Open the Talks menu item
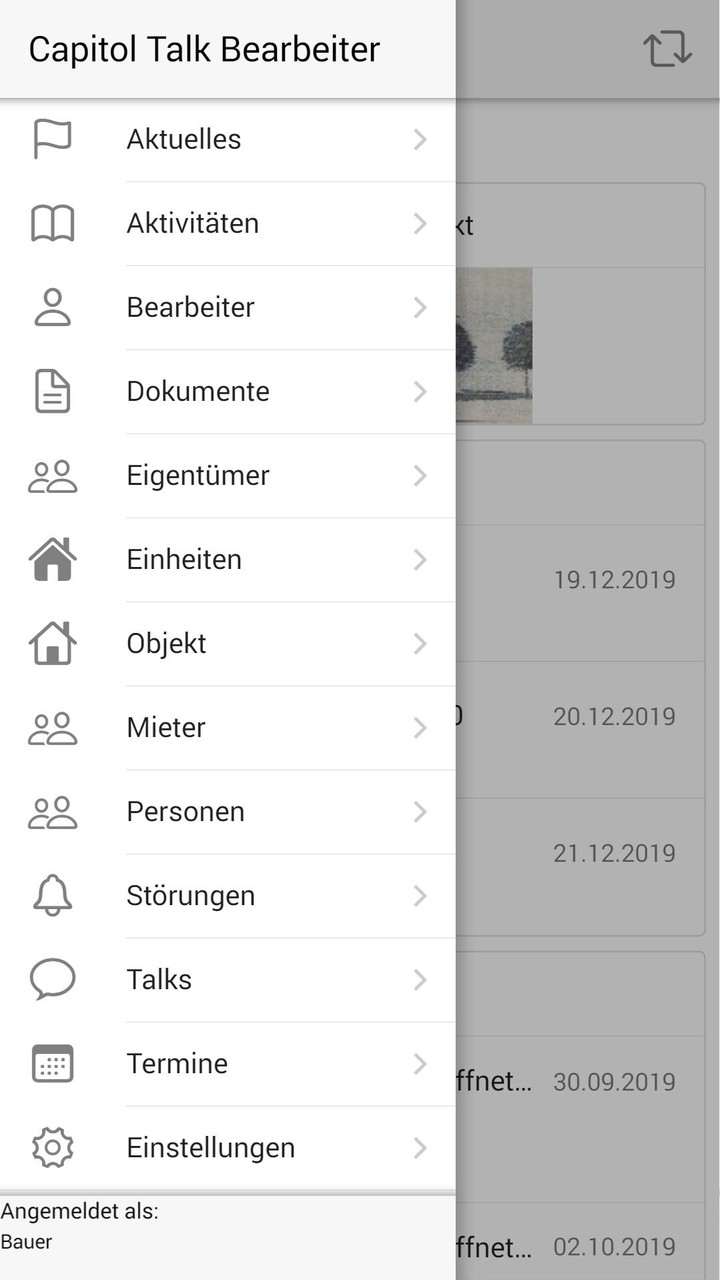720x1280 pixels. click(x=158, y=979)
